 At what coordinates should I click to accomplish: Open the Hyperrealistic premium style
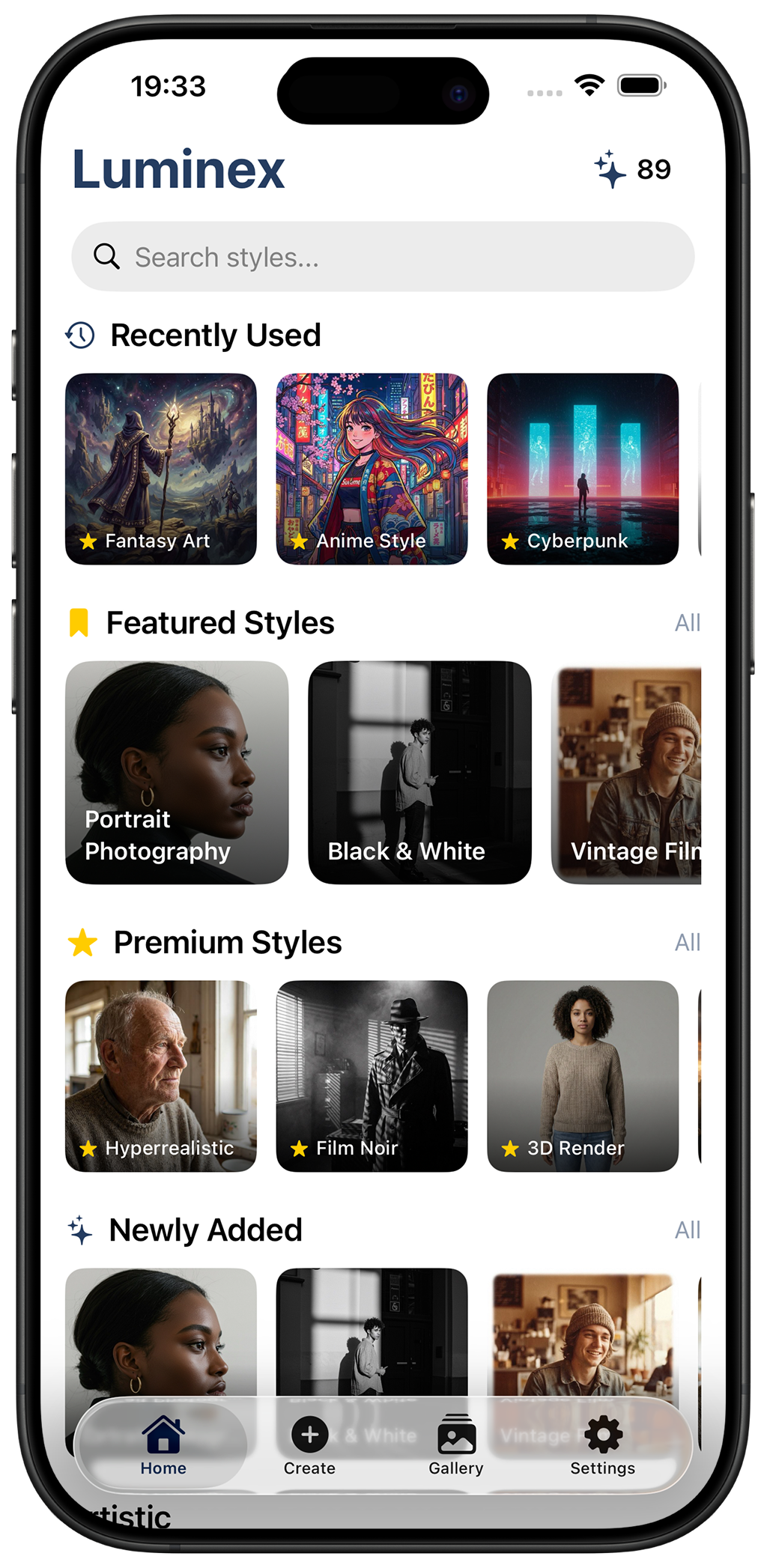pyautogui.click(x=161, y=1076)
